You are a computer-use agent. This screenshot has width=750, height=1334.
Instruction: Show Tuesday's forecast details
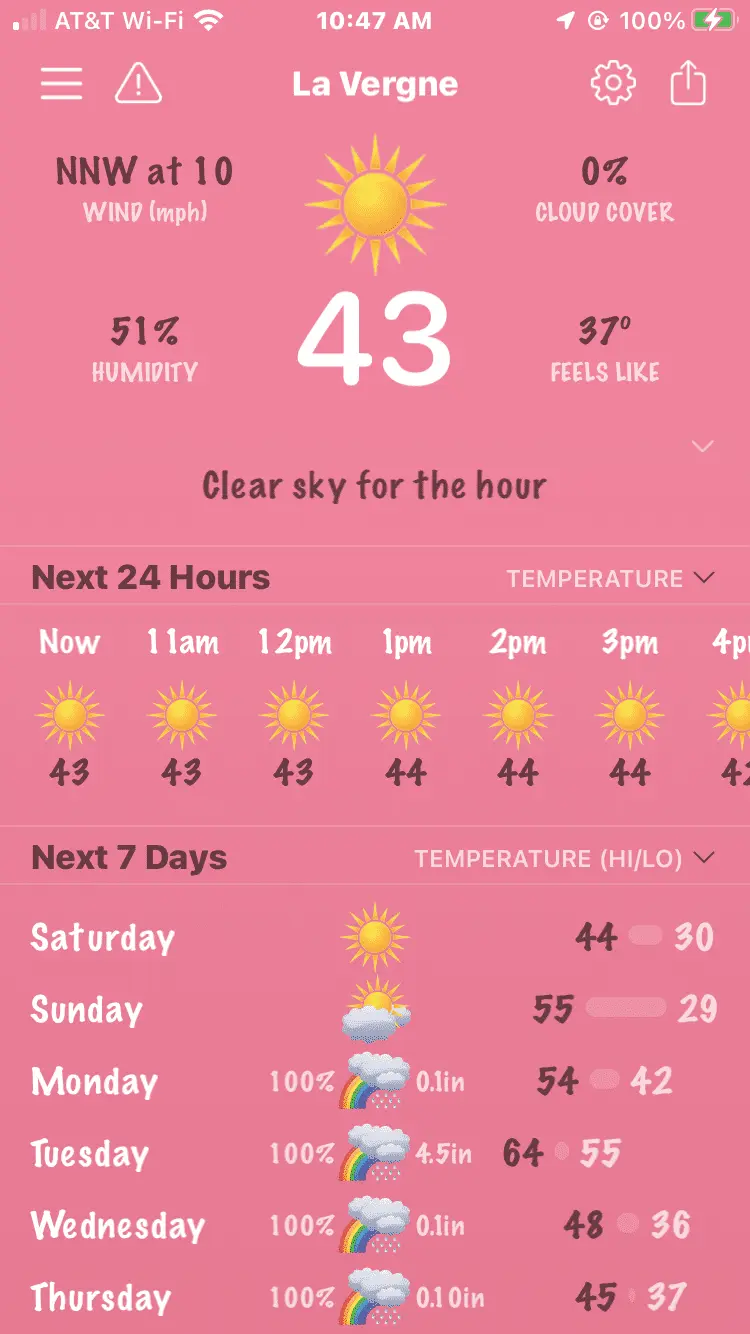click(375, 1153)
